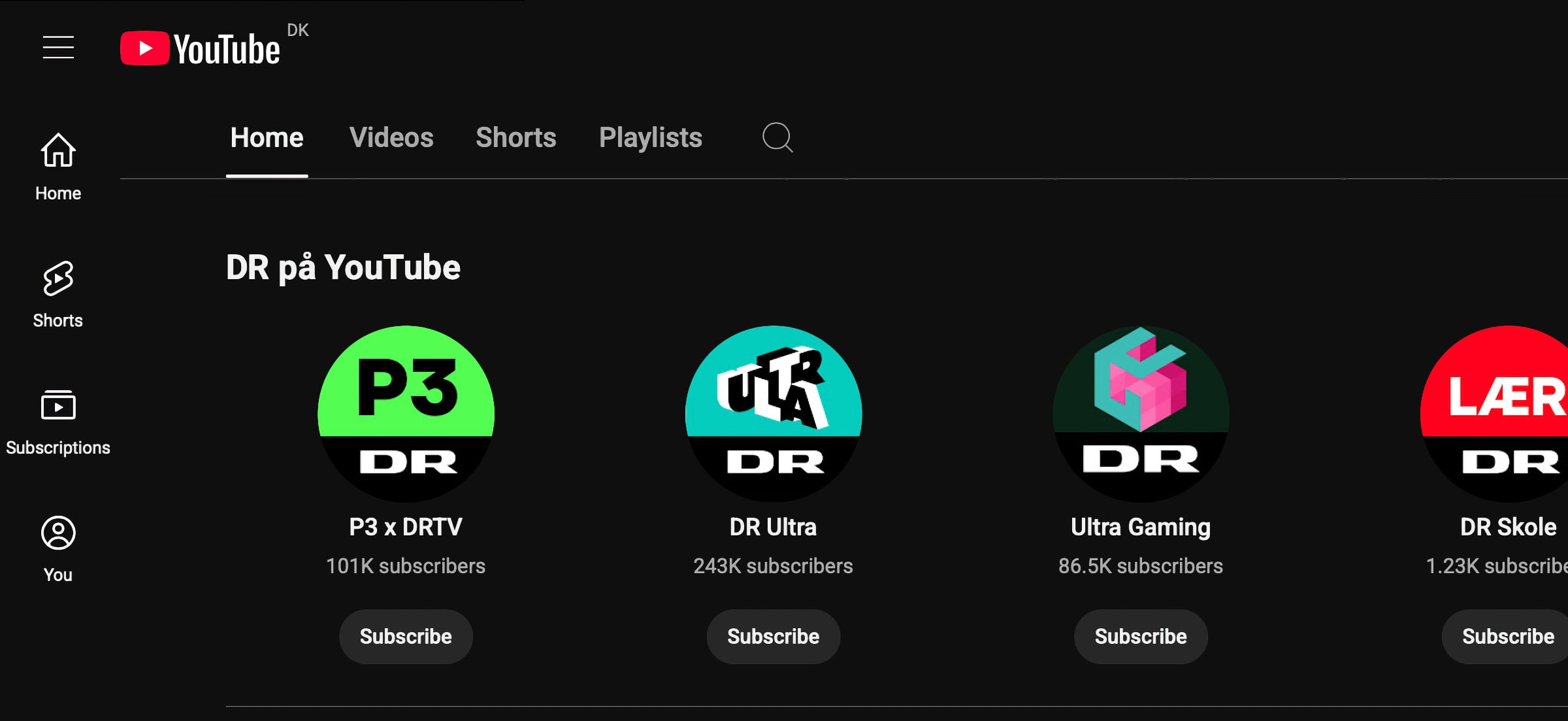Subscribe to DR Skole
The height and width of the screenshot is (721, 1568).
[1507, 636]
